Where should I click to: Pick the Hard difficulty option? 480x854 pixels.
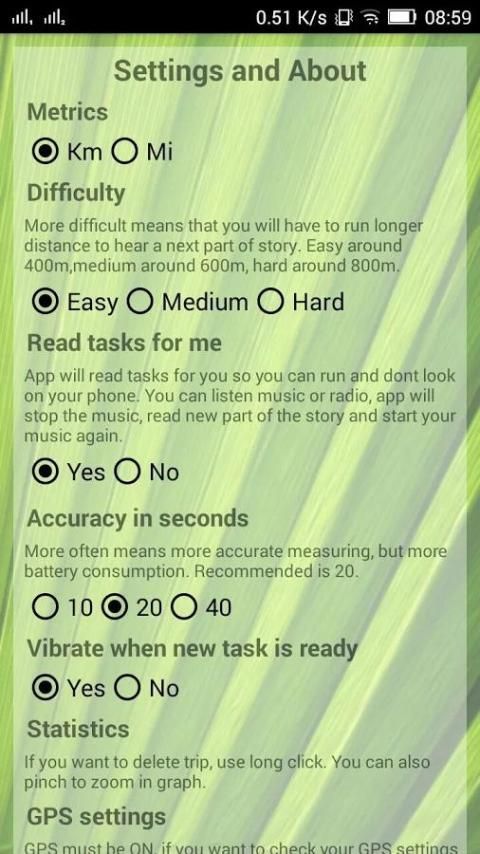(x=301, y=302)
